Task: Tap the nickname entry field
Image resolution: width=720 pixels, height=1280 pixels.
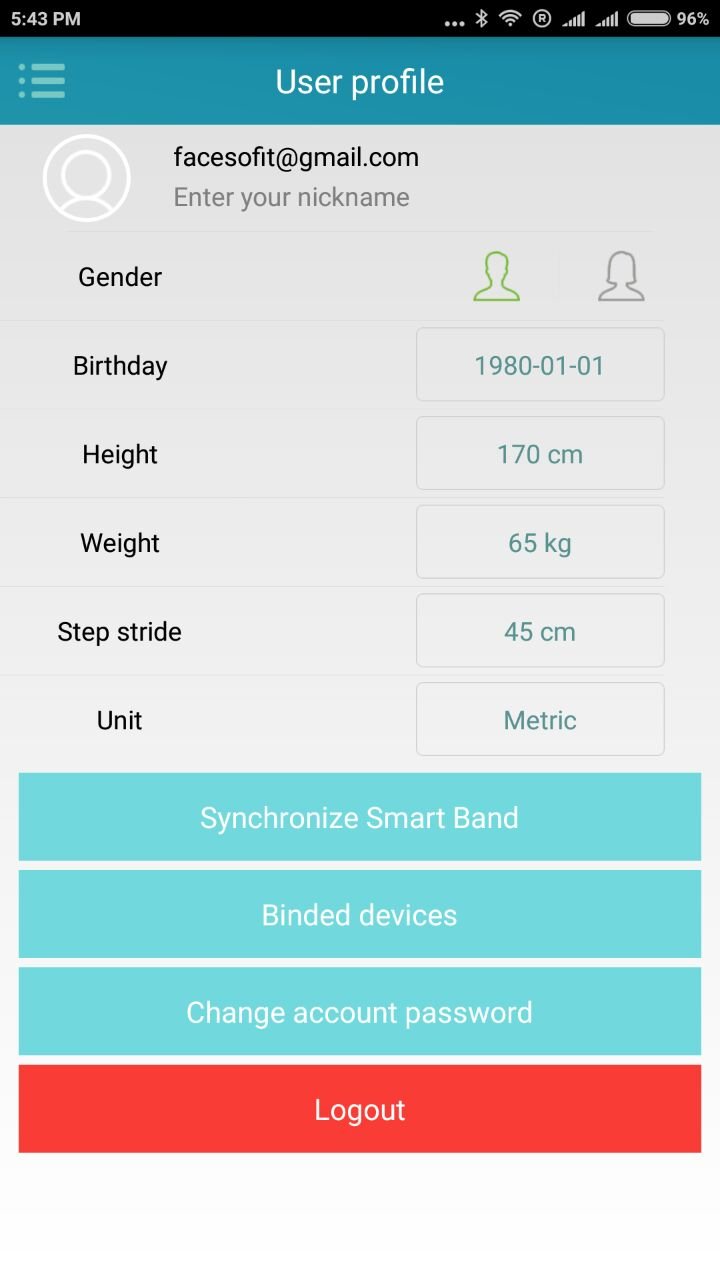Action: [x=292, y=197]
